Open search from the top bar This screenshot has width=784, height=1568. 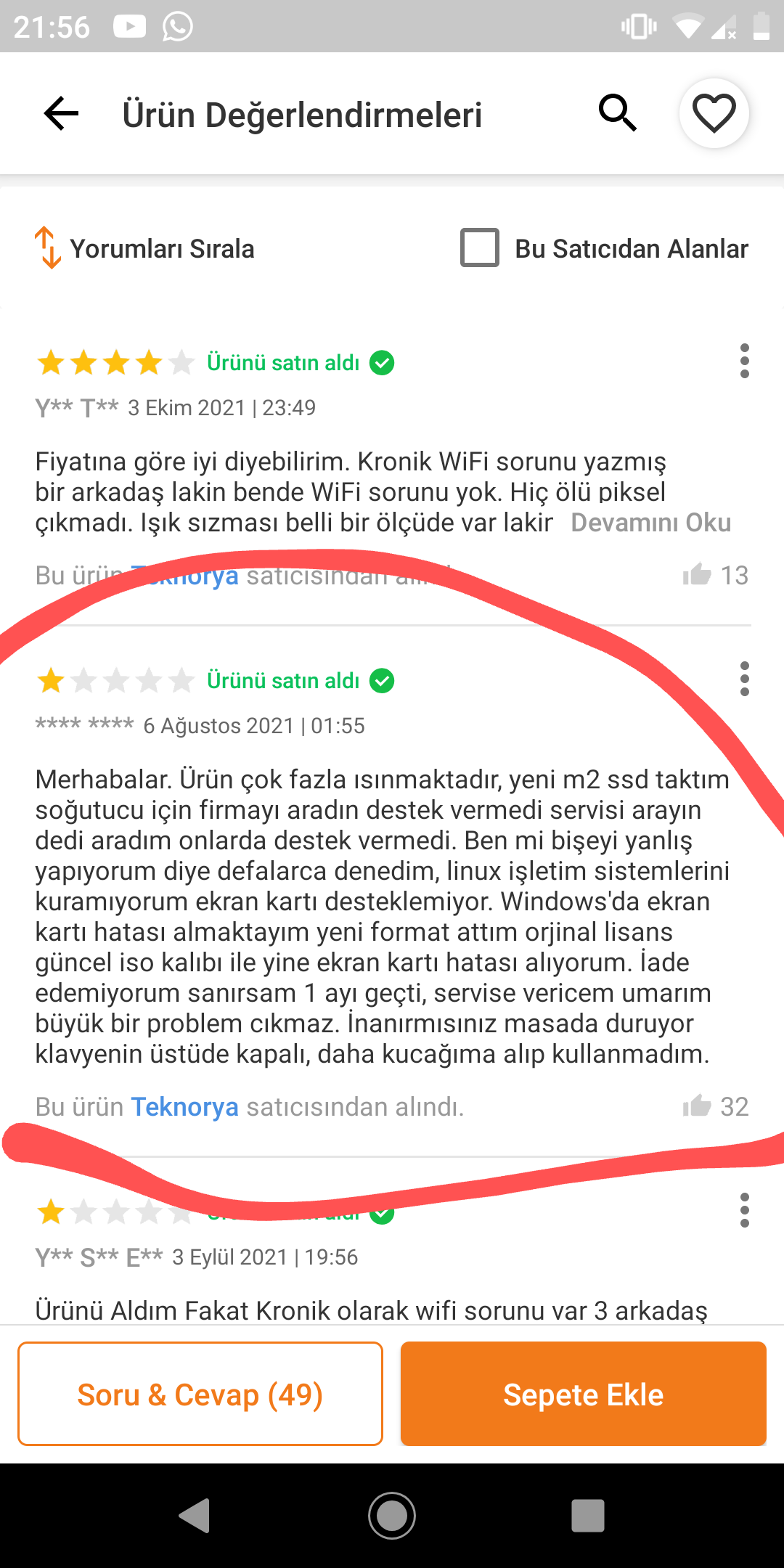click(618, 113)
